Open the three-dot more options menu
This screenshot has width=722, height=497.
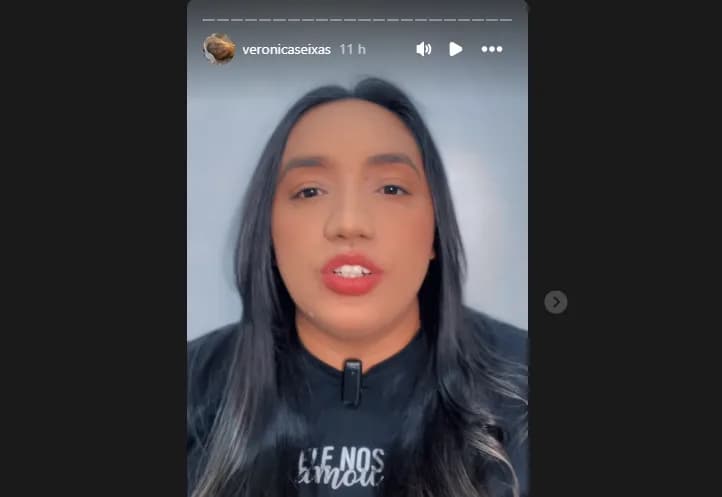coord(491,49)
